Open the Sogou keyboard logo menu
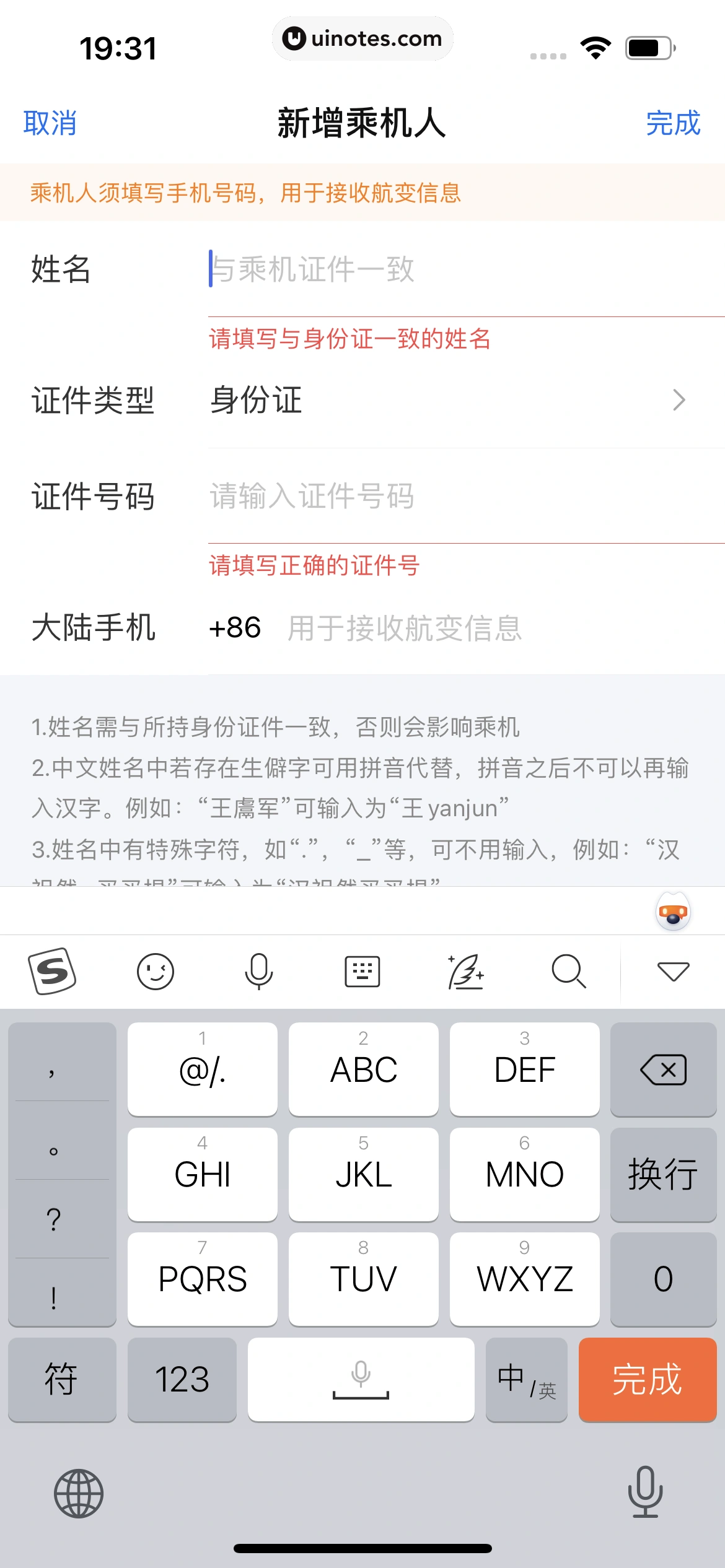Viewport: 725px width, 1568px height. (52, 971)
